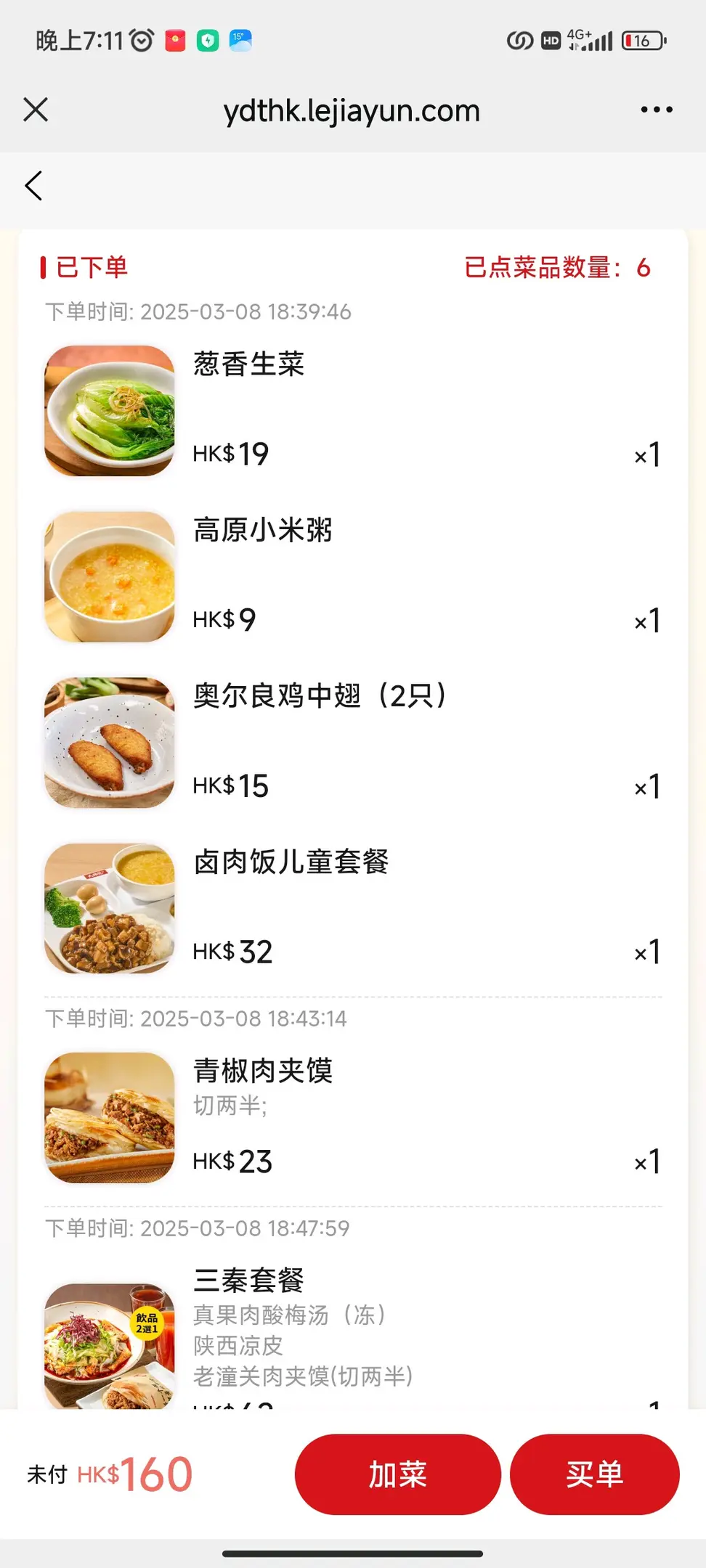Viewport: 706px width, 1568px height.
Task: Close the ydthk.lejiayun.com web page
Action: click(36, 110)
